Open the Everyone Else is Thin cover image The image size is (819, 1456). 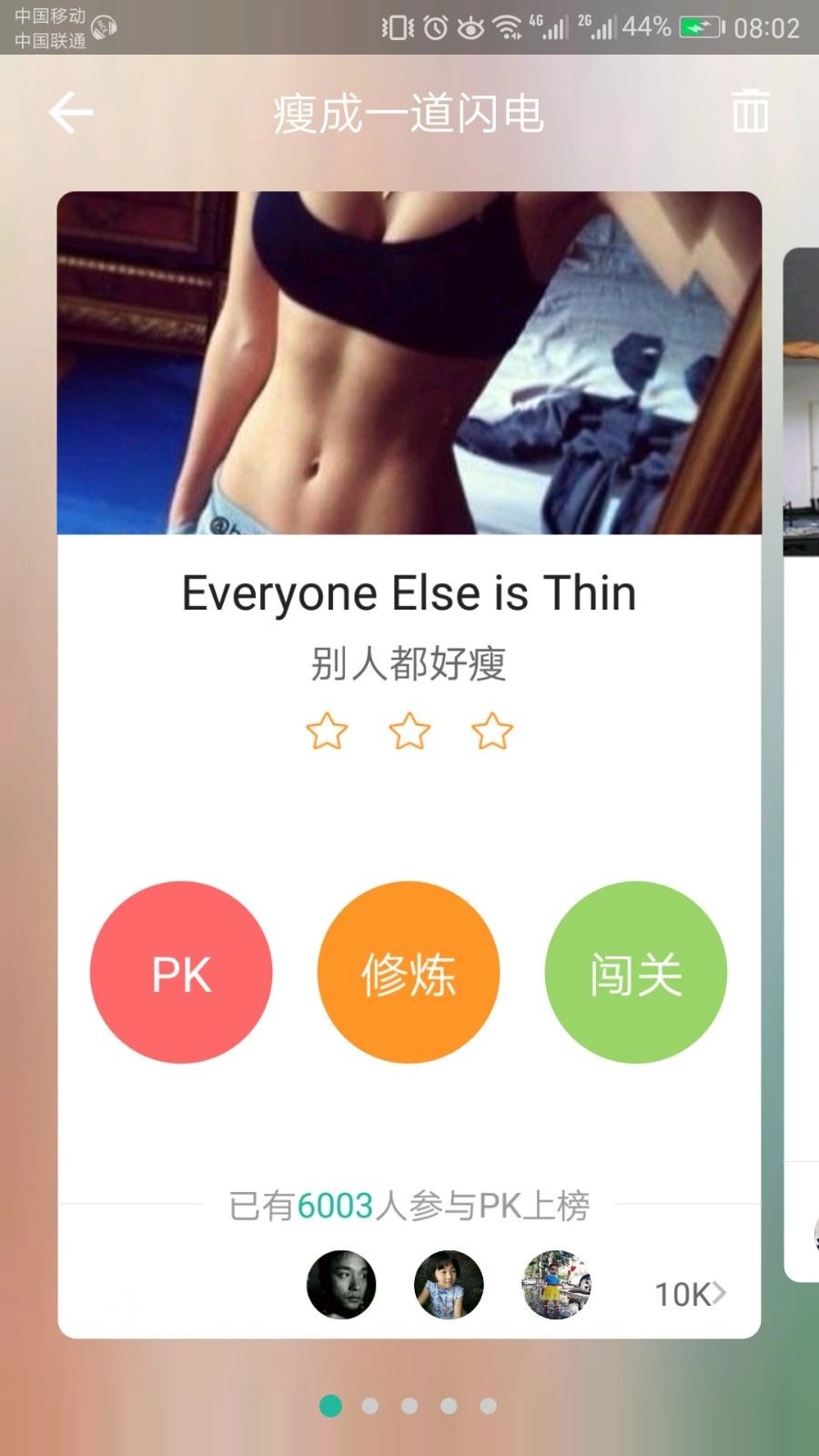pyautogui.click(x=409, y=363)
